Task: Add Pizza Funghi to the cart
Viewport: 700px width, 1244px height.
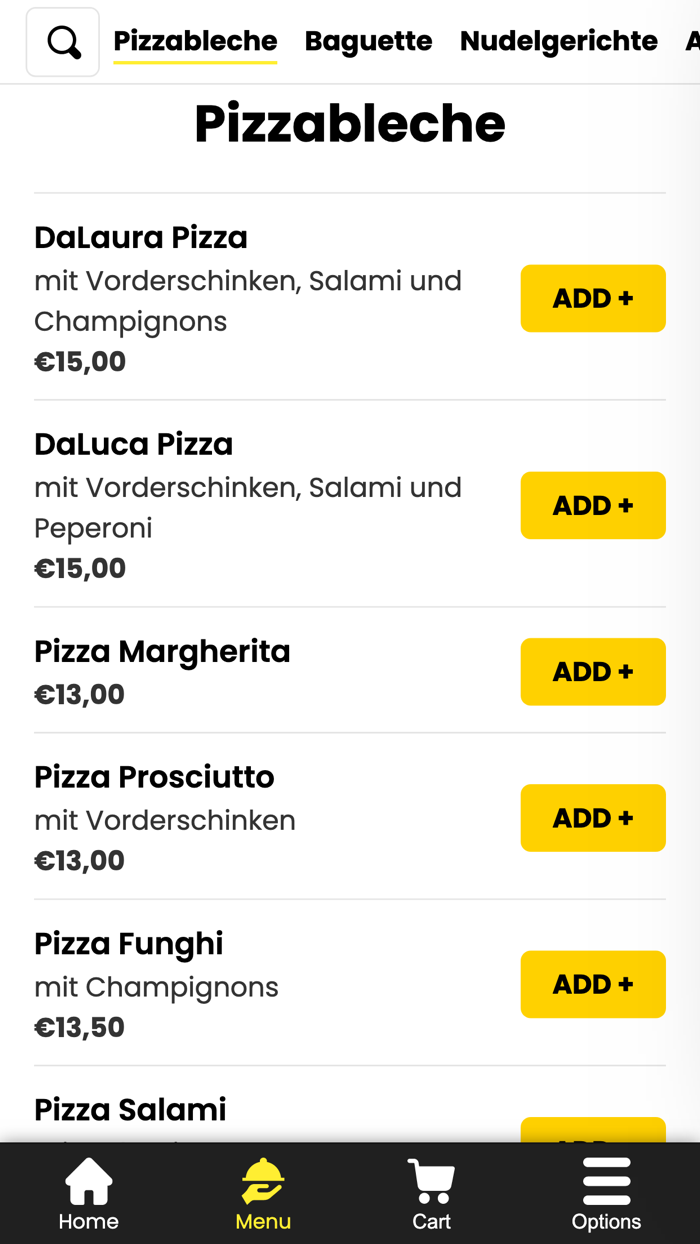Action: (x=592, y=984)
